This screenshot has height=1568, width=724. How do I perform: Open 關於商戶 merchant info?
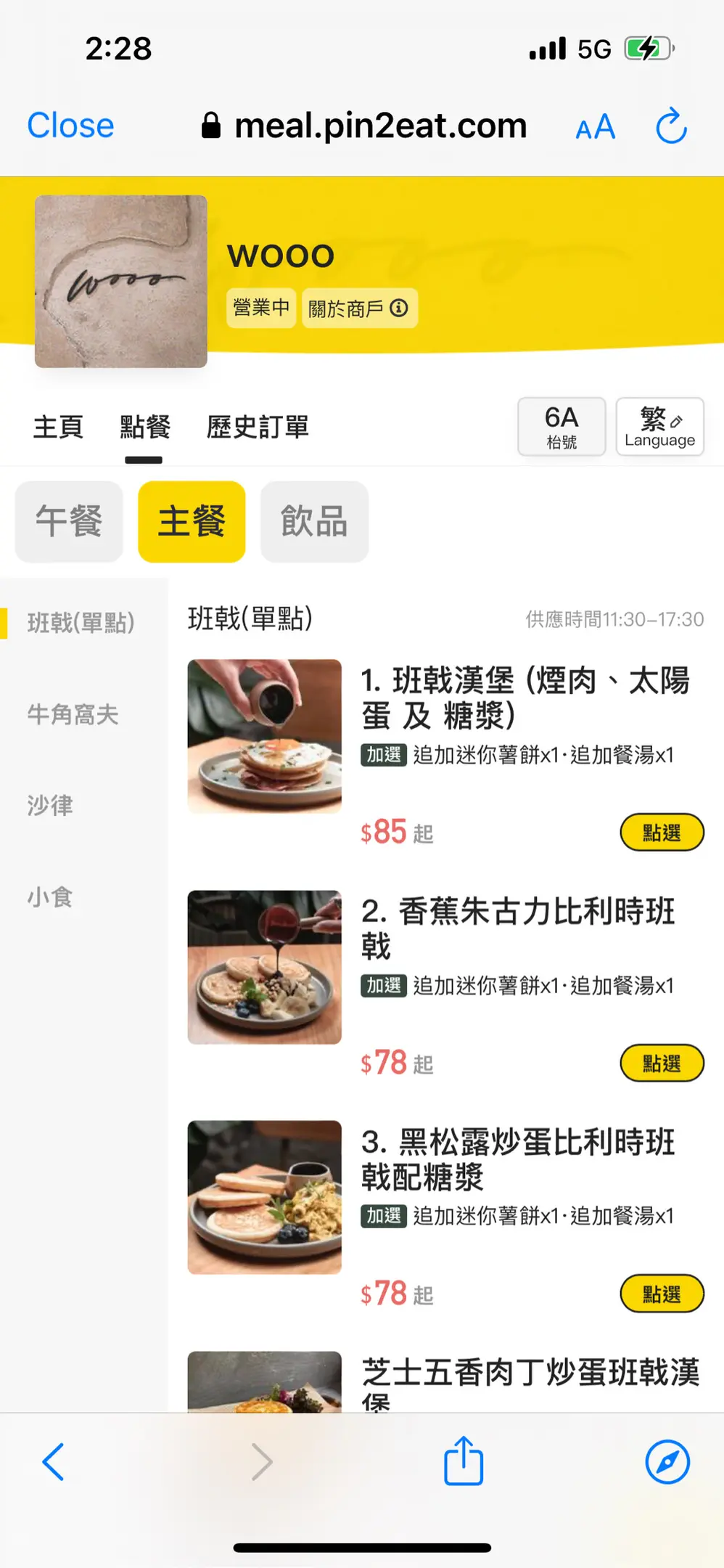click(359, 309)
